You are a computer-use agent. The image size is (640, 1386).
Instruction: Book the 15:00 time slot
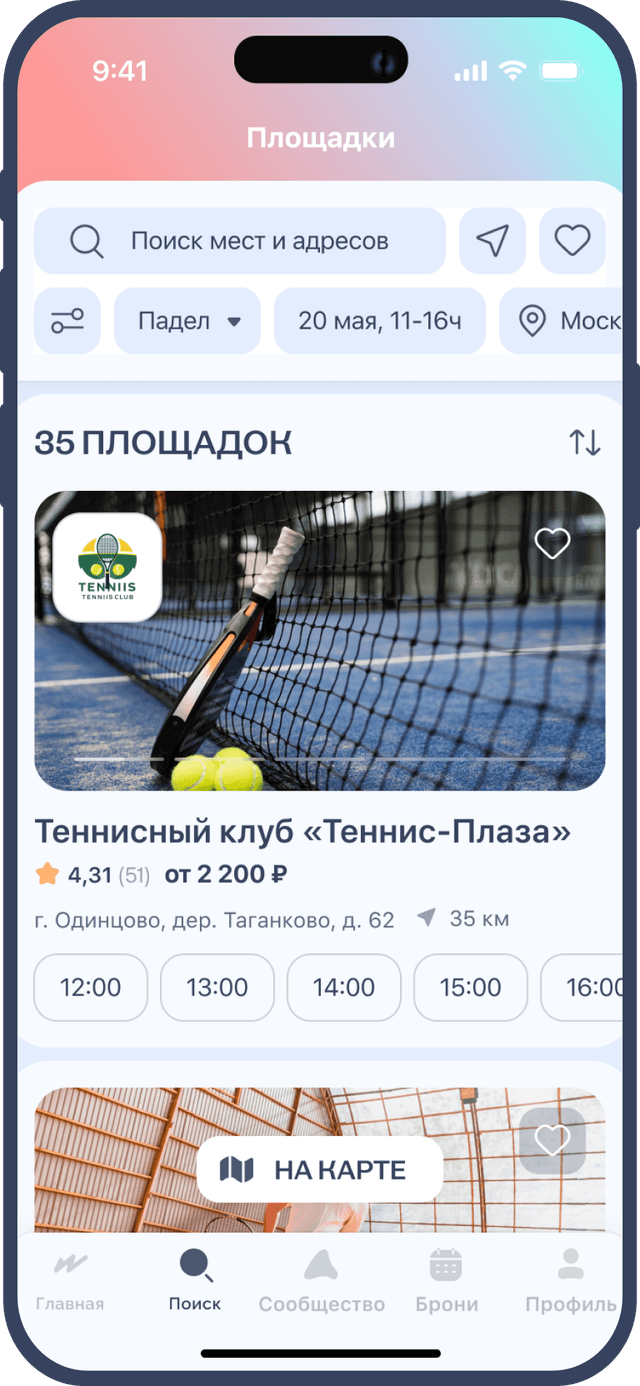tap(470, 987)
